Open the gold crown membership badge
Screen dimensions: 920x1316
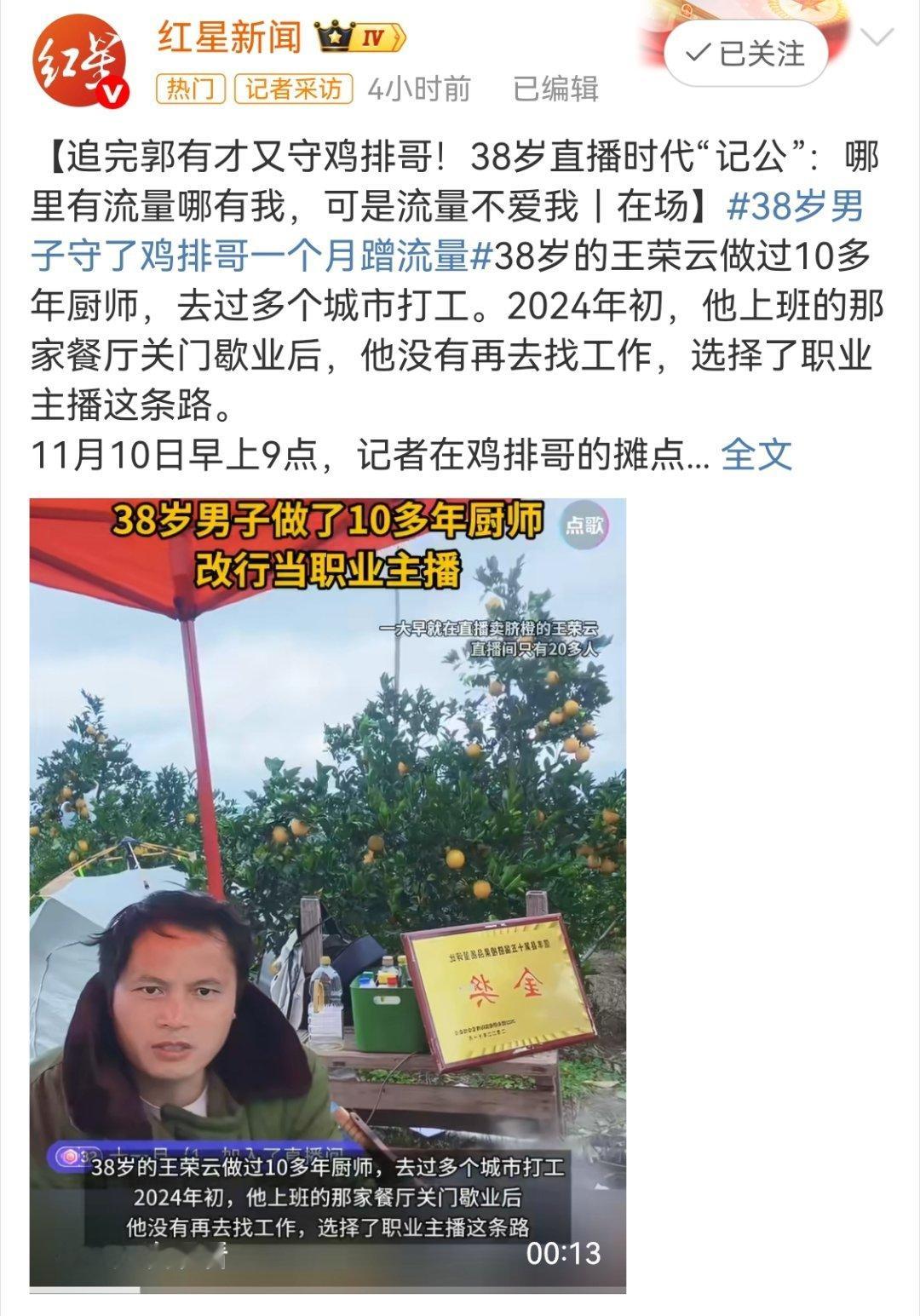336,37
